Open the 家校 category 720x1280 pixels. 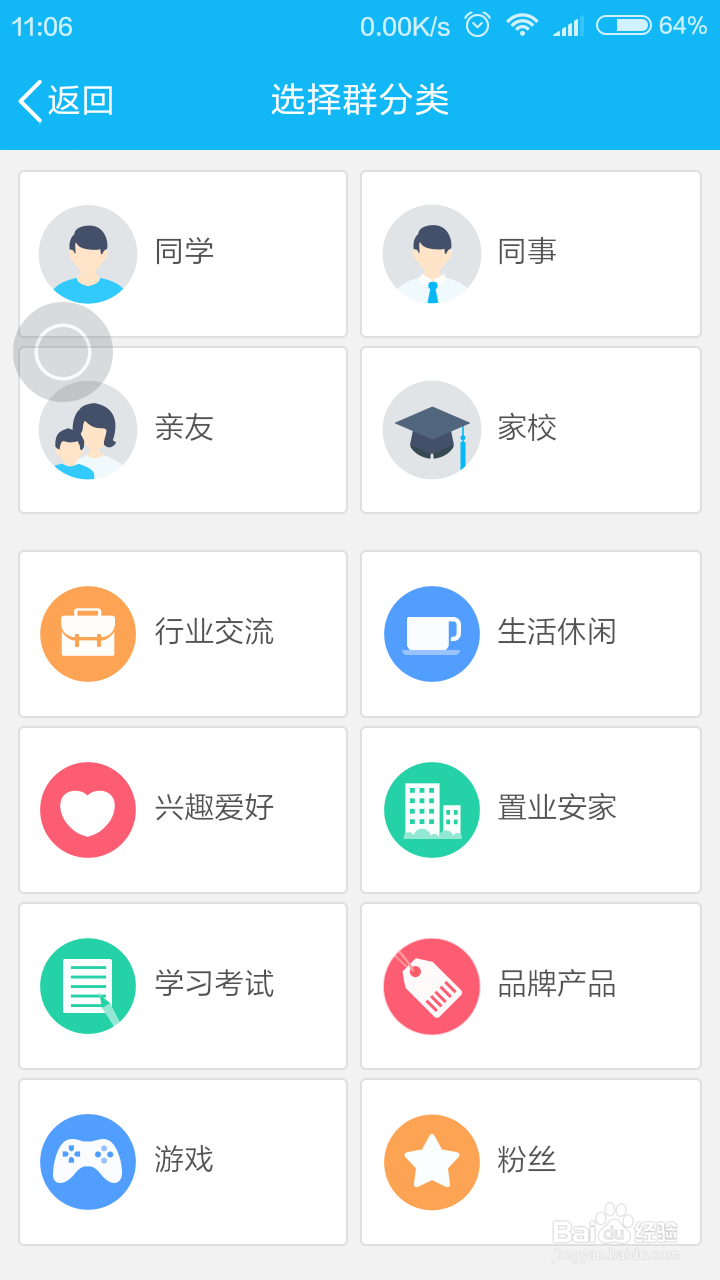531,430
